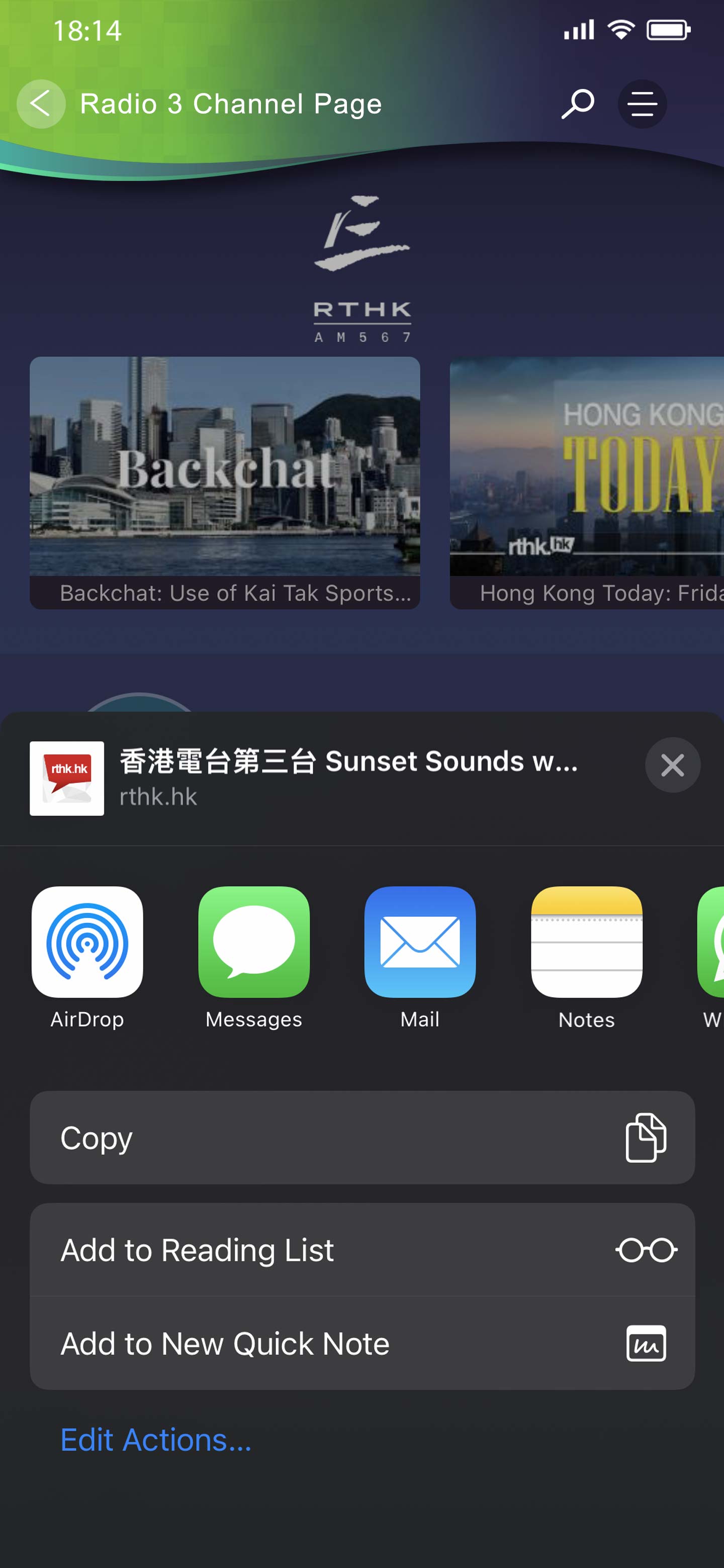Open the hamburger menu

coord(642,104)
